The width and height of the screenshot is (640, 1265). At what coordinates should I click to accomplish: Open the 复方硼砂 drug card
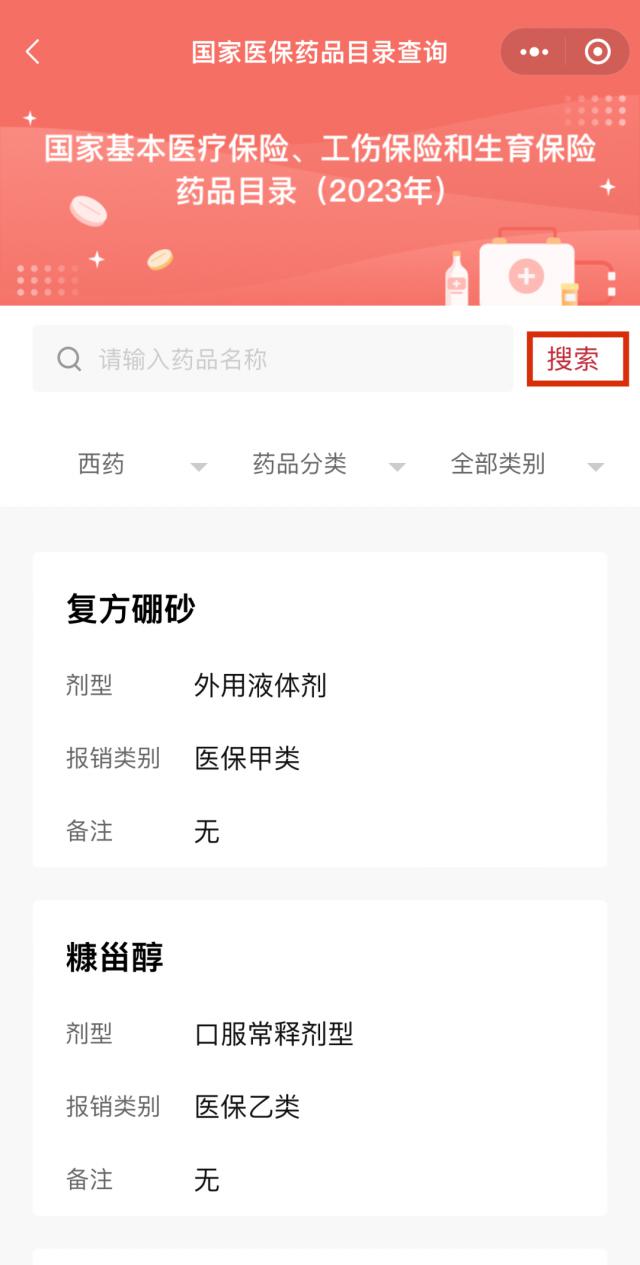point(320,709)
